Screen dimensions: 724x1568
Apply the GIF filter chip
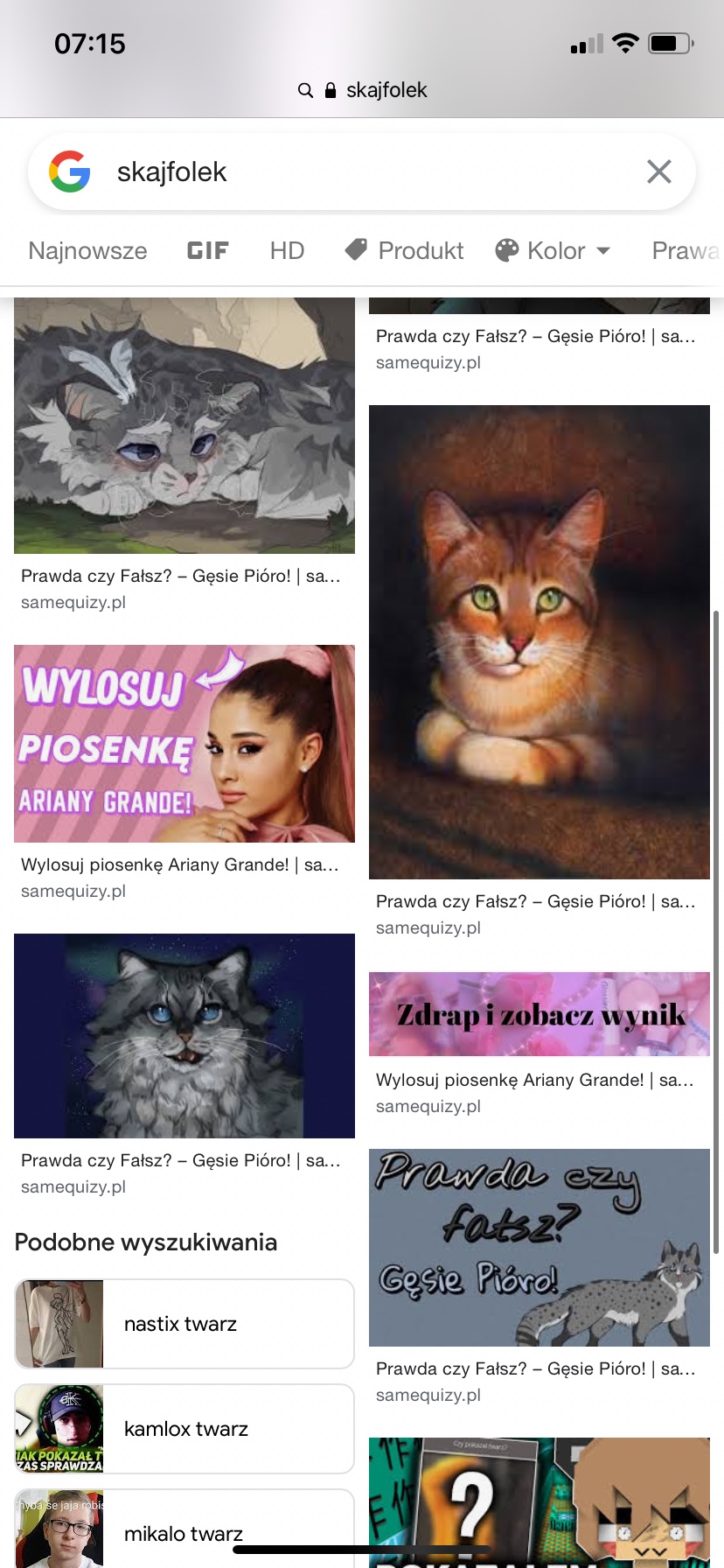208,251
